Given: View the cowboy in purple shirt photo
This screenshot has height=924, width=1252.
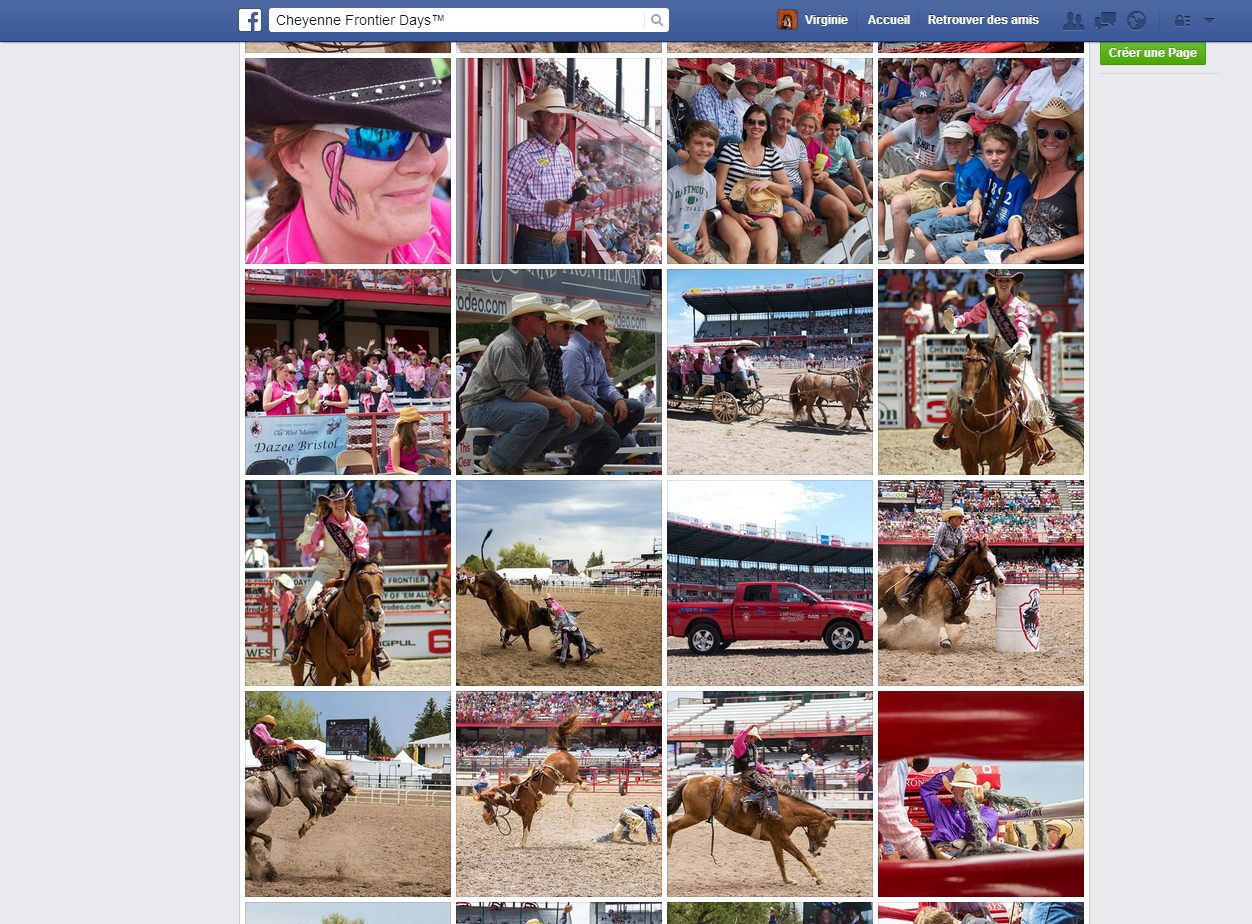Looking at the screenshot, I should coord(981,794).
